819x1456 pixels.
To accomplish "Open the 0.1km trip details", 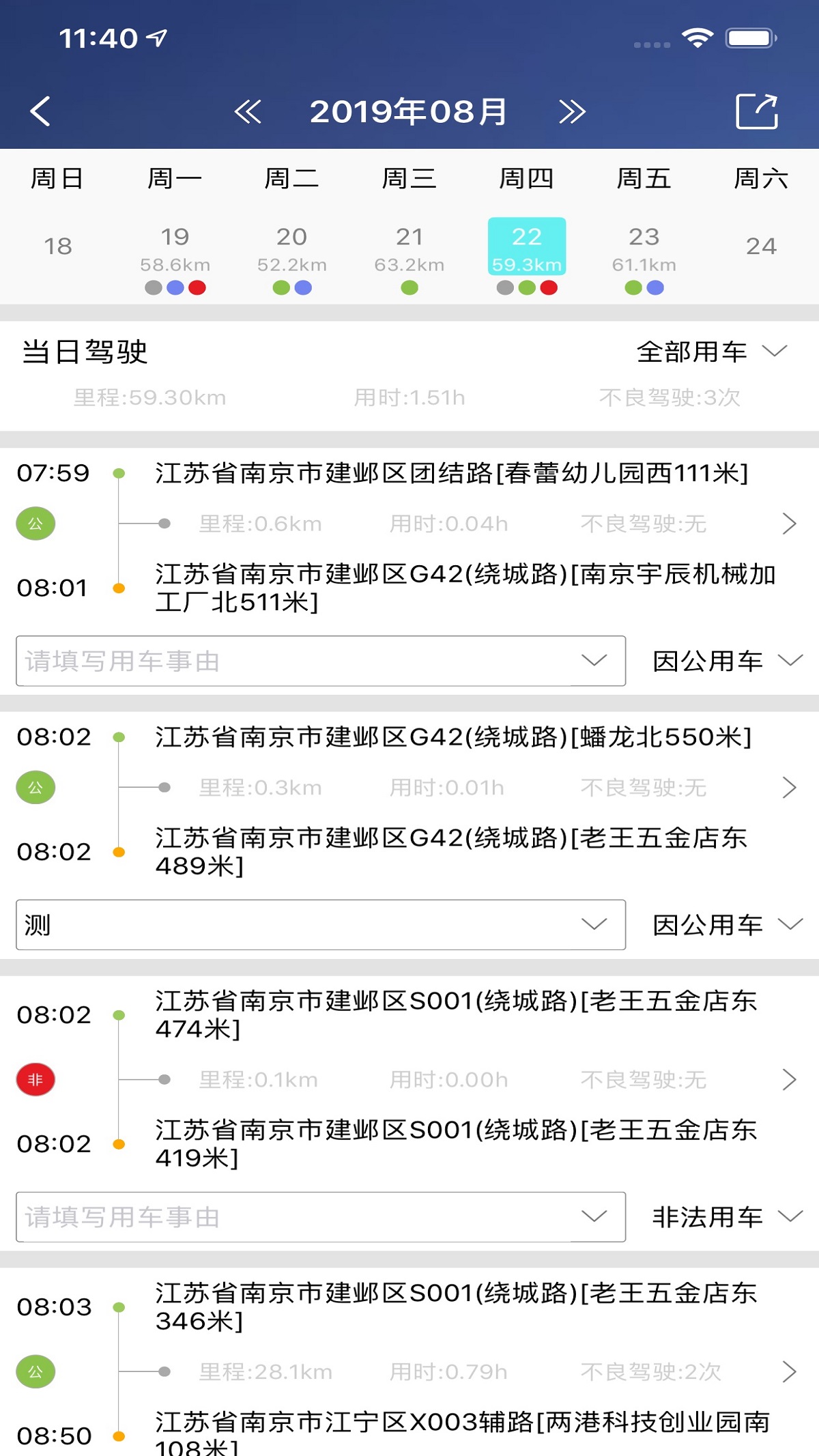I will [x=789, y=1079].
